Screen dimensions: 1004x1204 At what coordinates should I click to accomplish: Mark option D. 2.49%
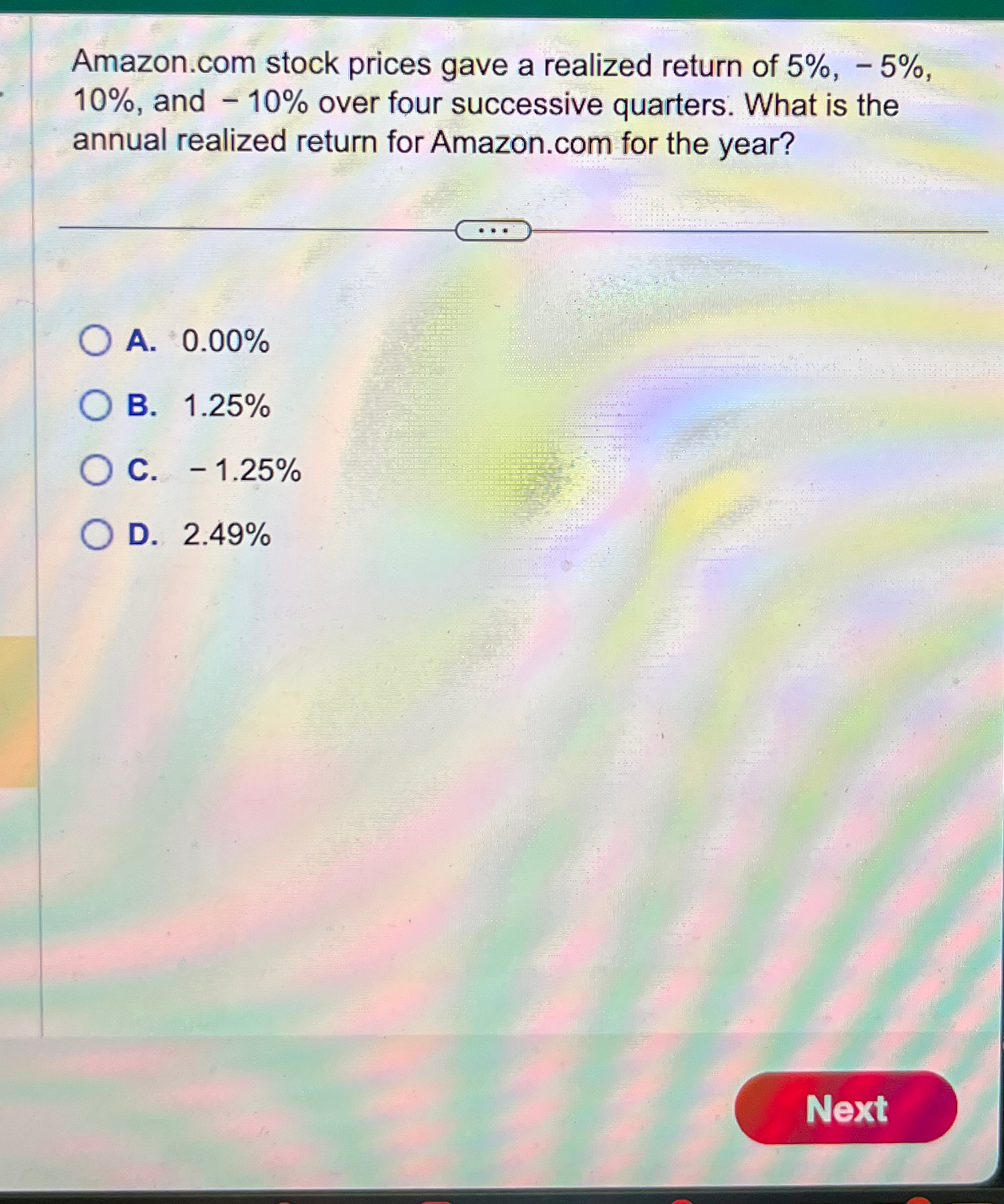(x=96, y=535)
